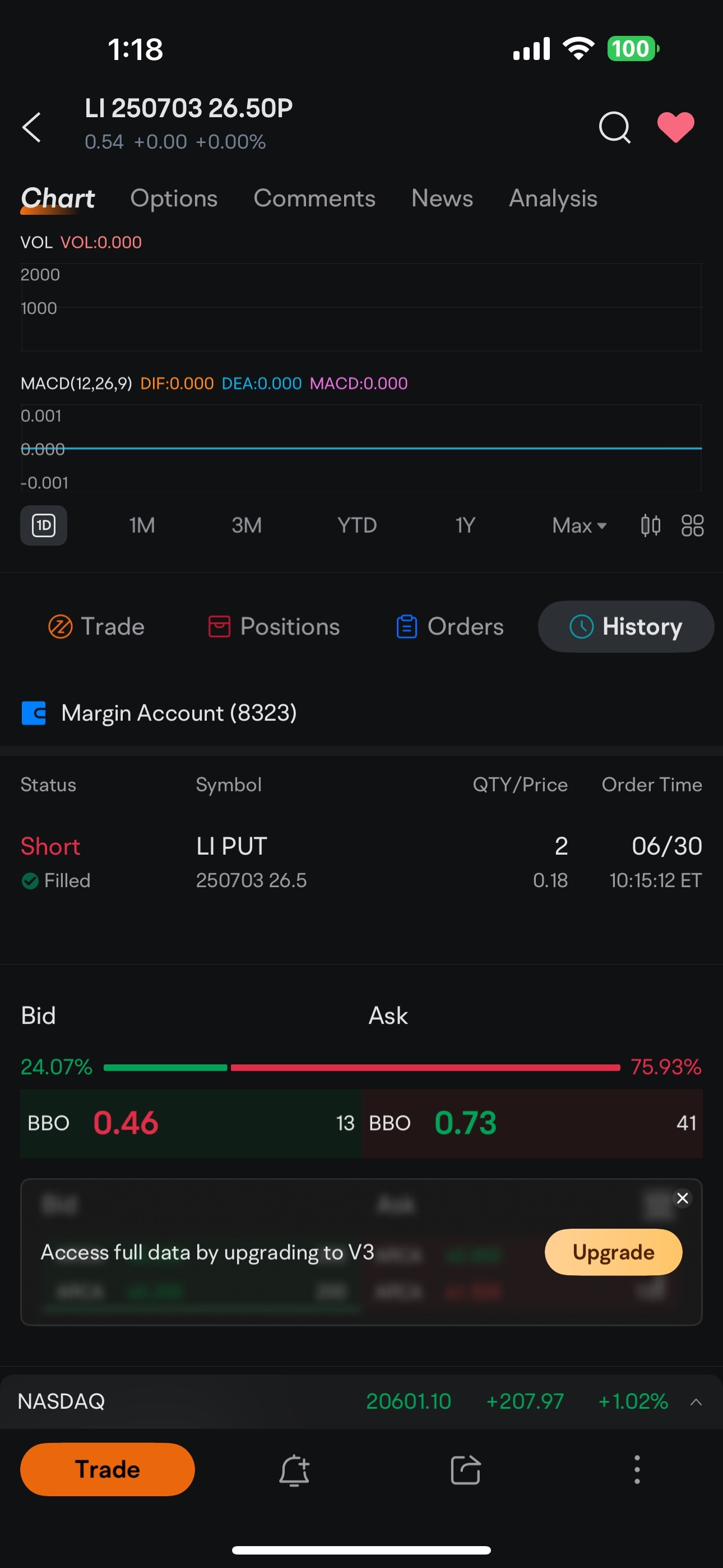723x1568 pixels.
Task: Tap the Upgrade button
Action: click(x=613, y=1252)
